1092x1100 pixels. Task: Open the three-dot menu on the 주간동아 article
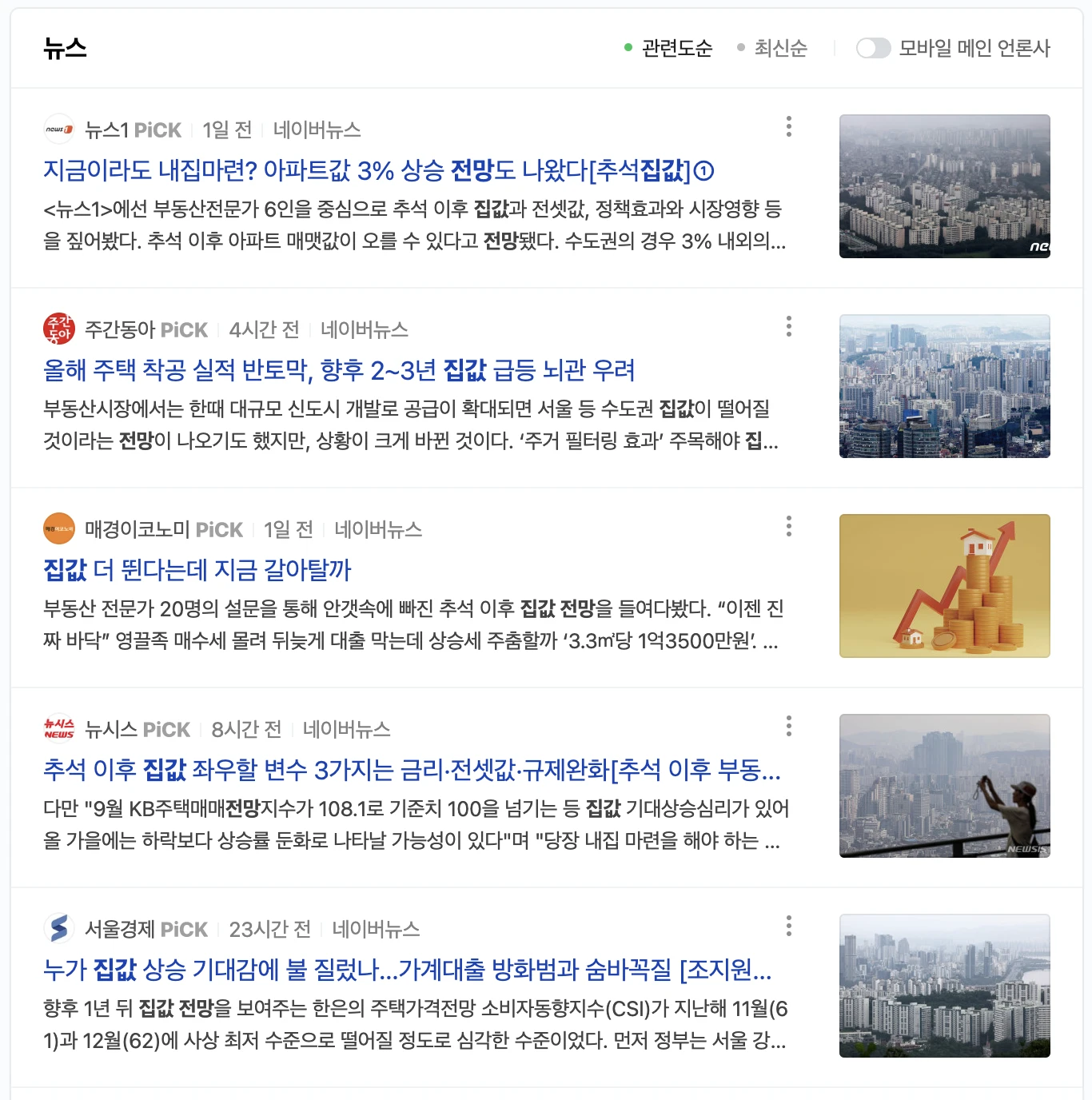coord(789,327)
